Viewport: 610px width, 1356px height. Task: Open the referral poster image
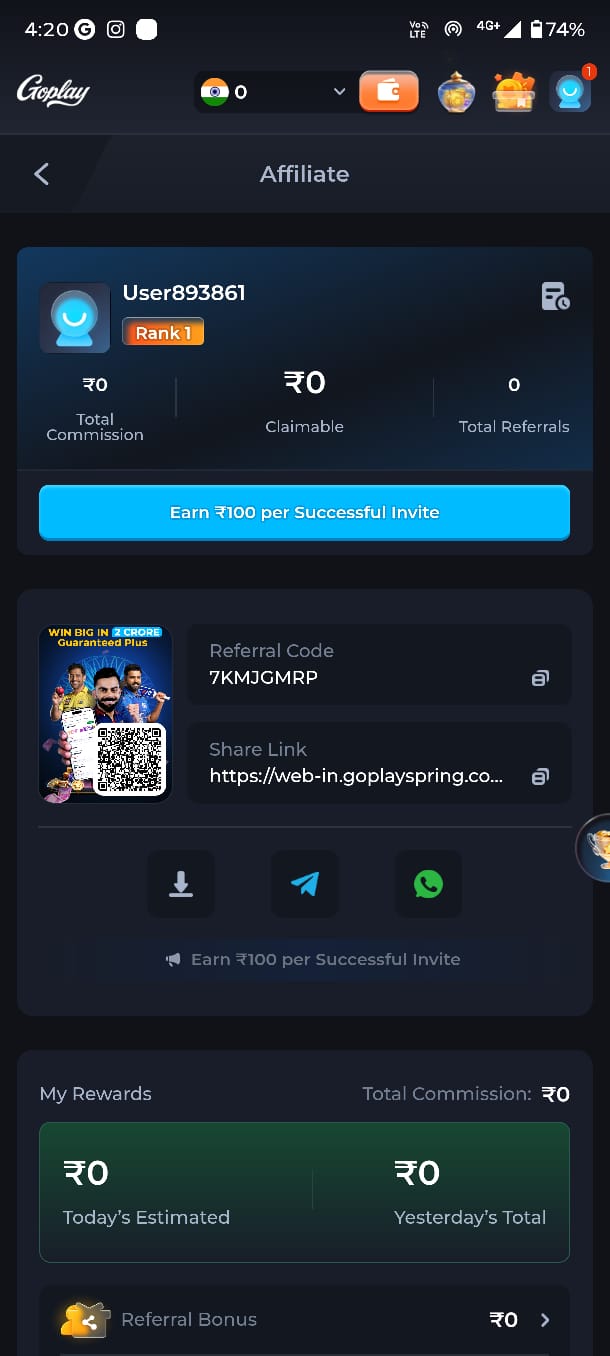(x=105, y=714)
